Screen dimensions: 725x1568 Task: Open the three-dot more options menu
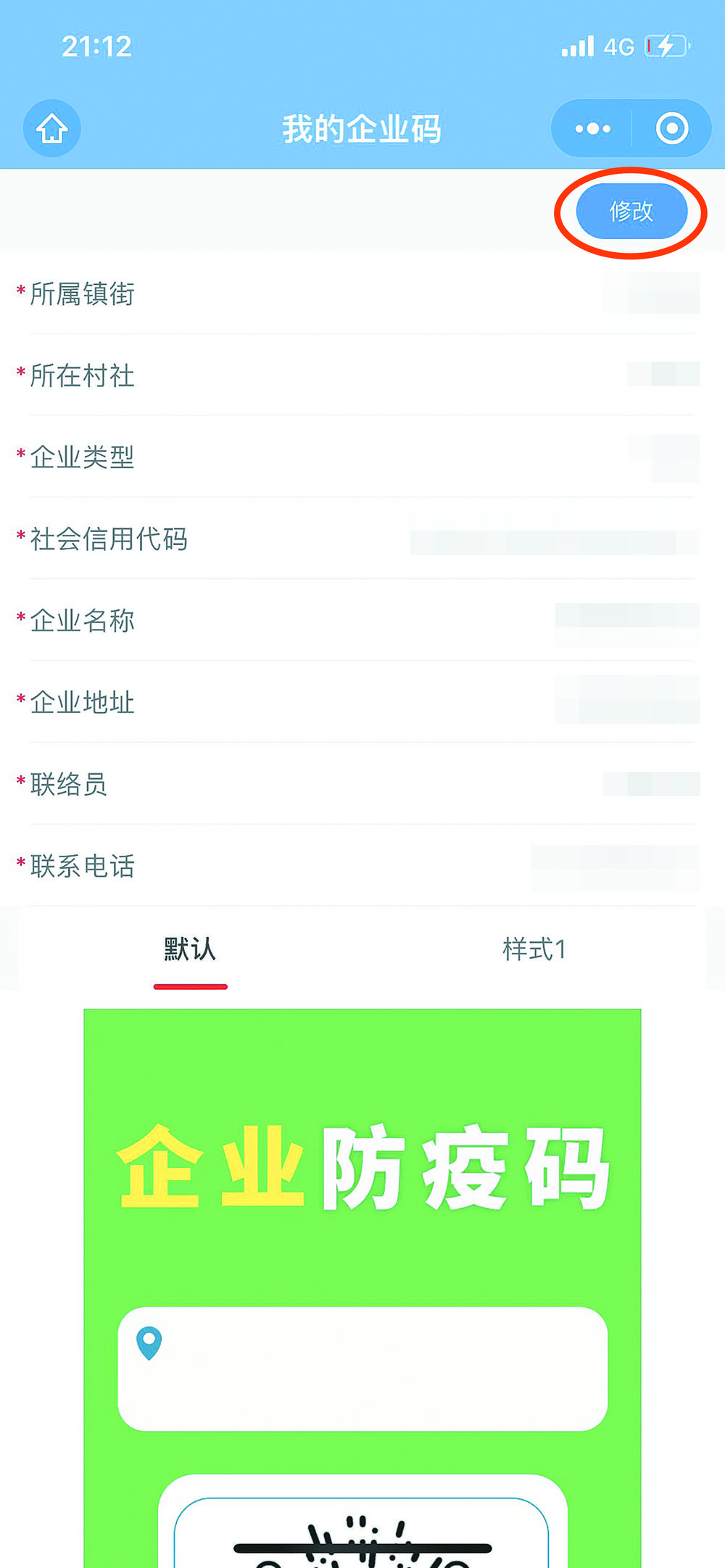pos(592,129)
